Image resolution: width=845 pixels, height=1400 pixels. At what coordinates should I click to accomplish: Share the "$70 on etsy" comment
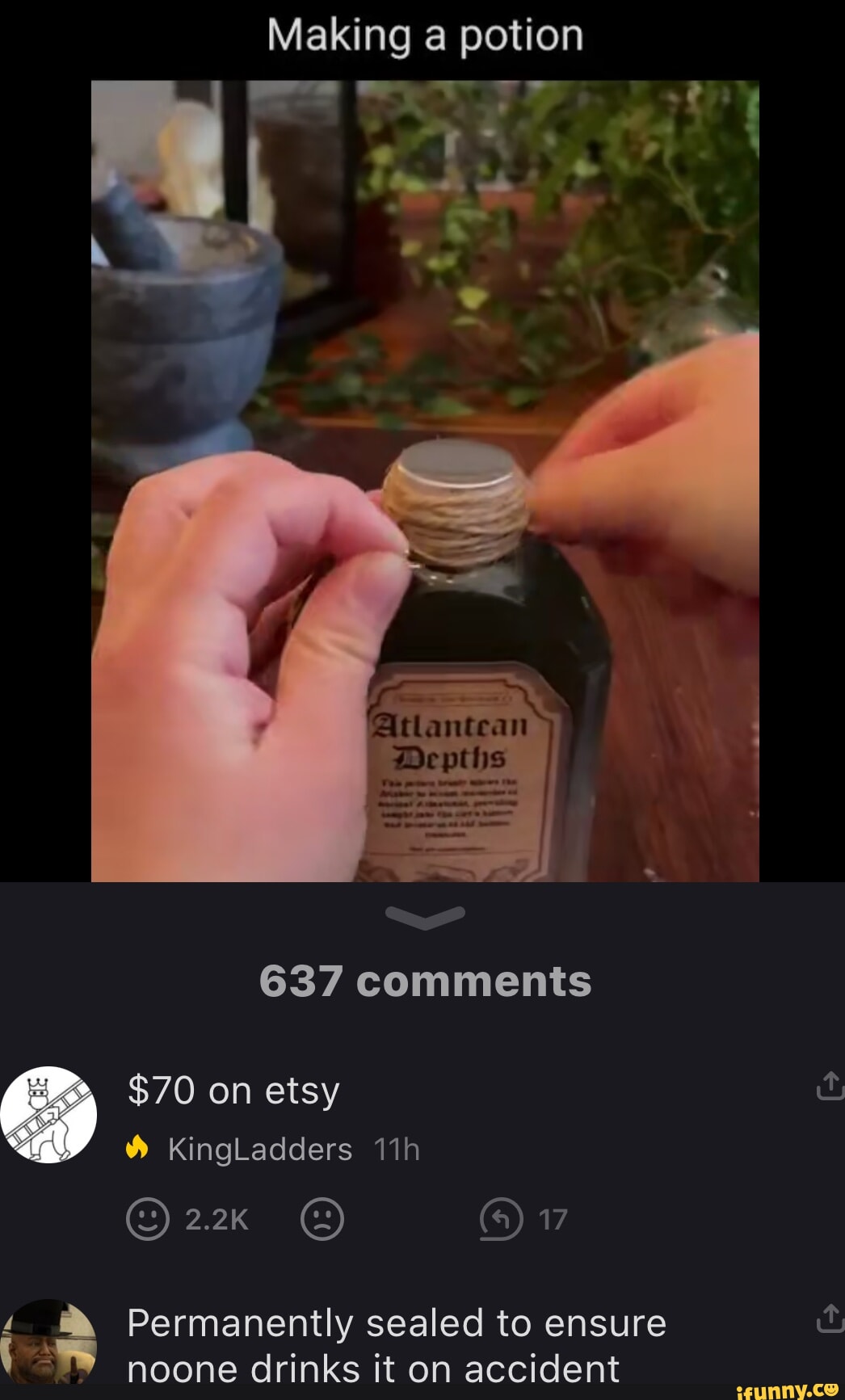830,1086
